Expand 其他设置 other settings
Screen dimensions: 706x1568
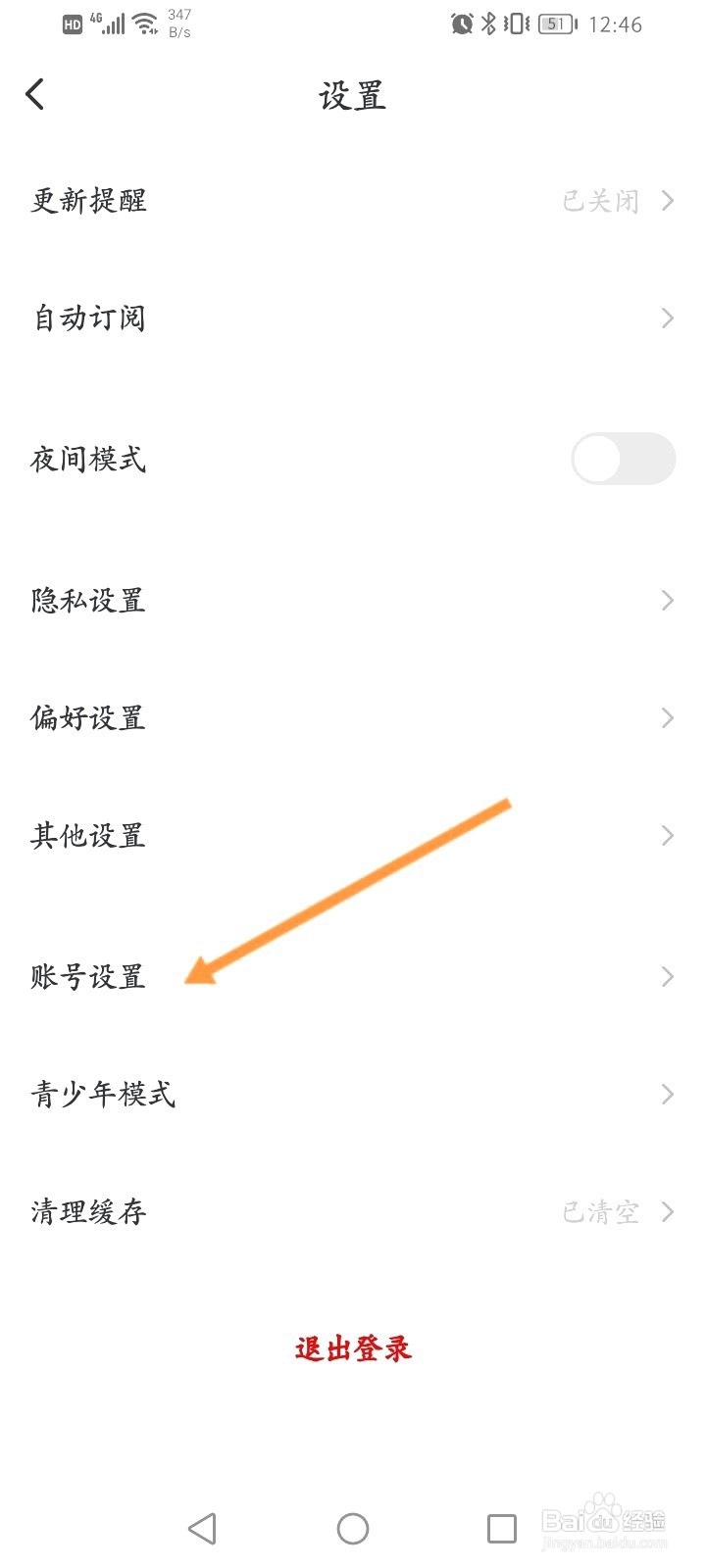pos(353,835)
